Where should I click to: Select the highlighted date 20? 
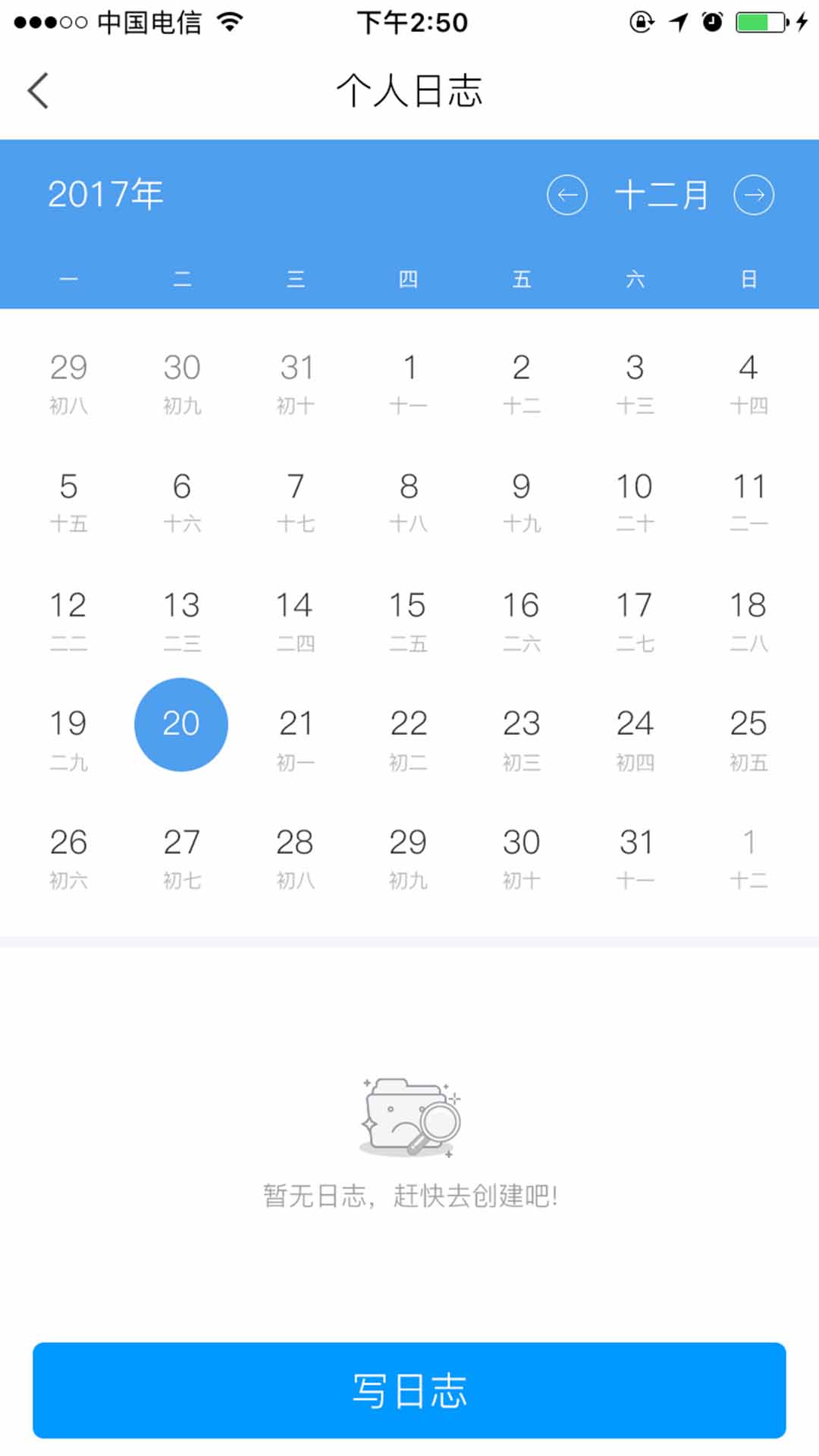[181, 724]
